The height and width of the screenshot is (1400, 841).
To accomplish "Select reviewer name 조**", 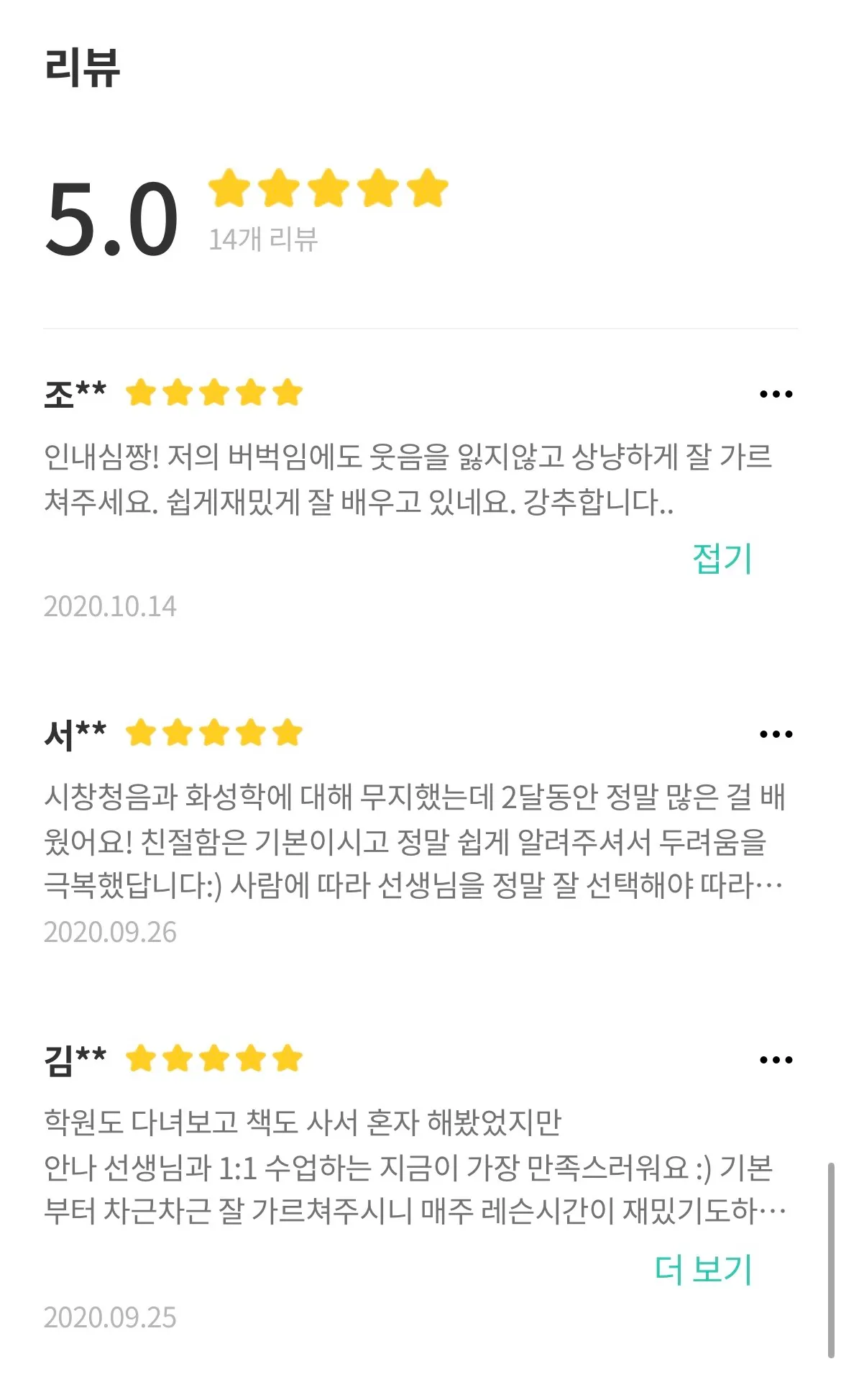I will pos(72,393).
